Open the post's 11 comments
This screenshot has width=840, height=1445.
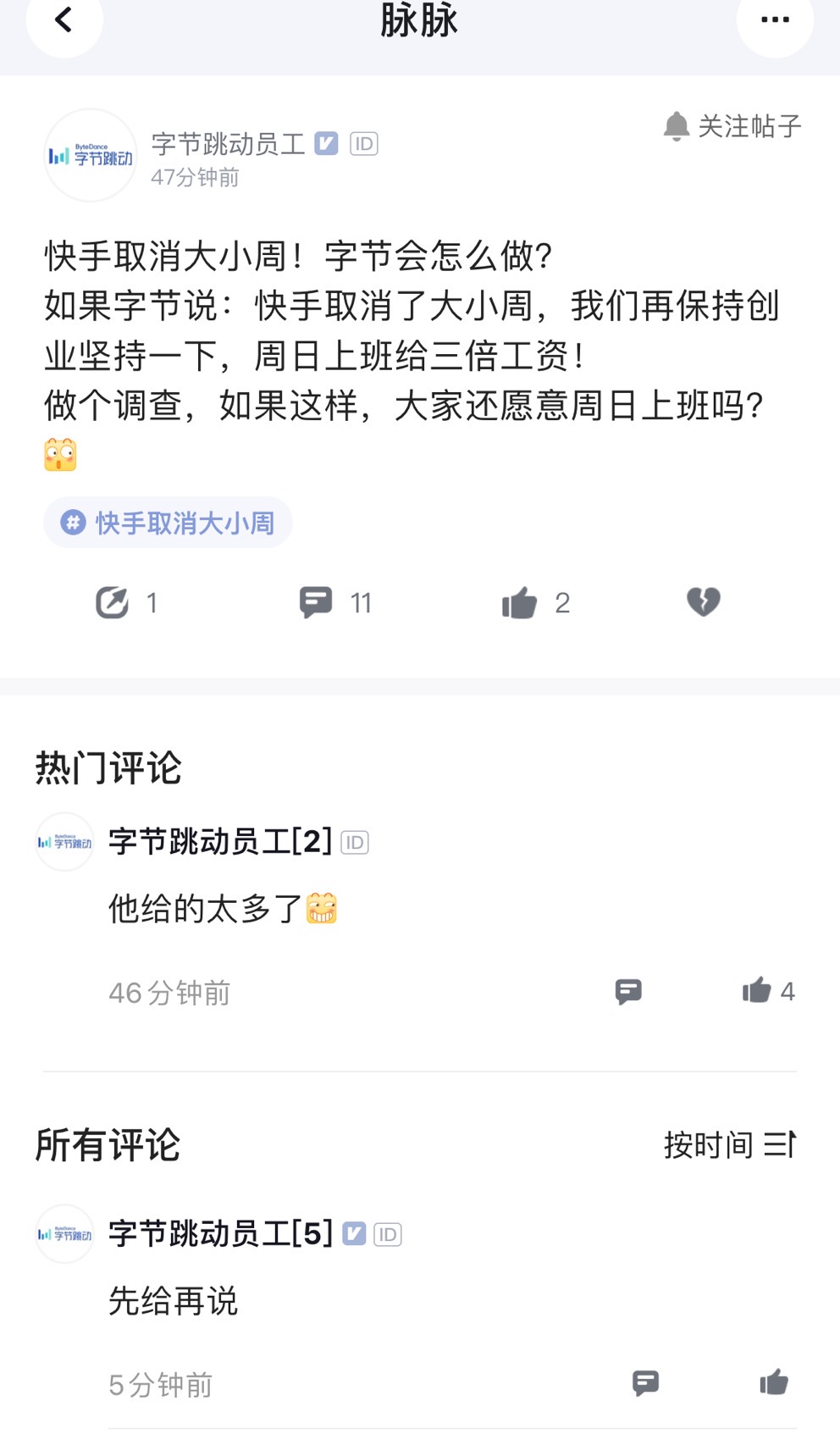pos(317,603)
